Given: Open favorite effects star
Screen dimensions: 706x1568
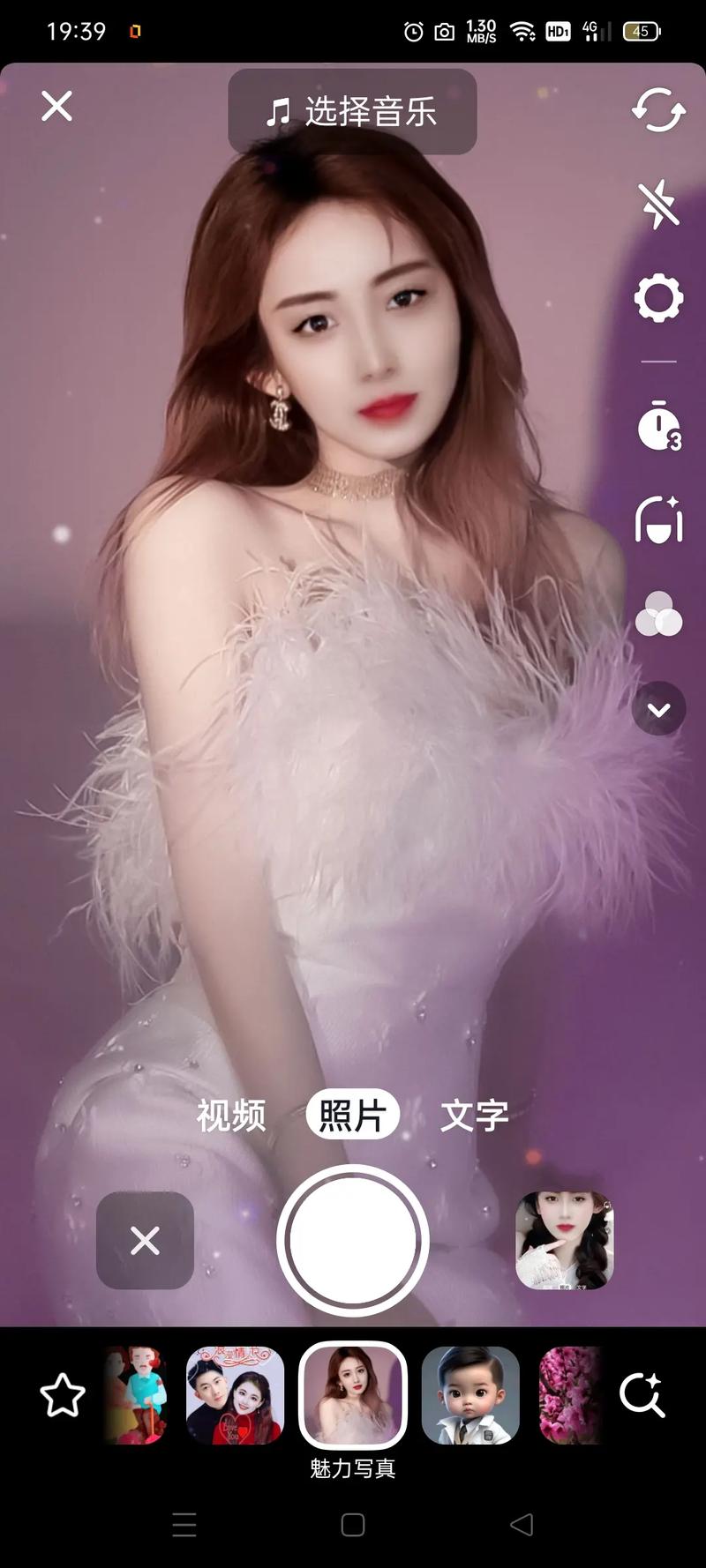Looking at the screenshot, I should tap(63, 1395).
